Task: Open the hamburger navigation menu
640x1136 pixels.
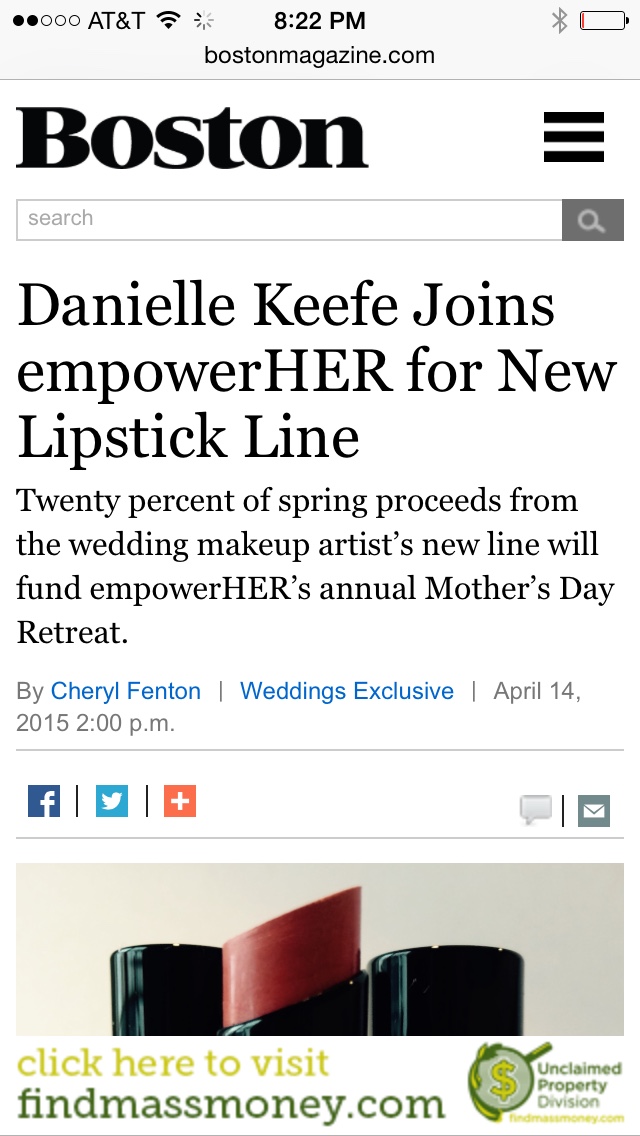Action: point(574,137)
